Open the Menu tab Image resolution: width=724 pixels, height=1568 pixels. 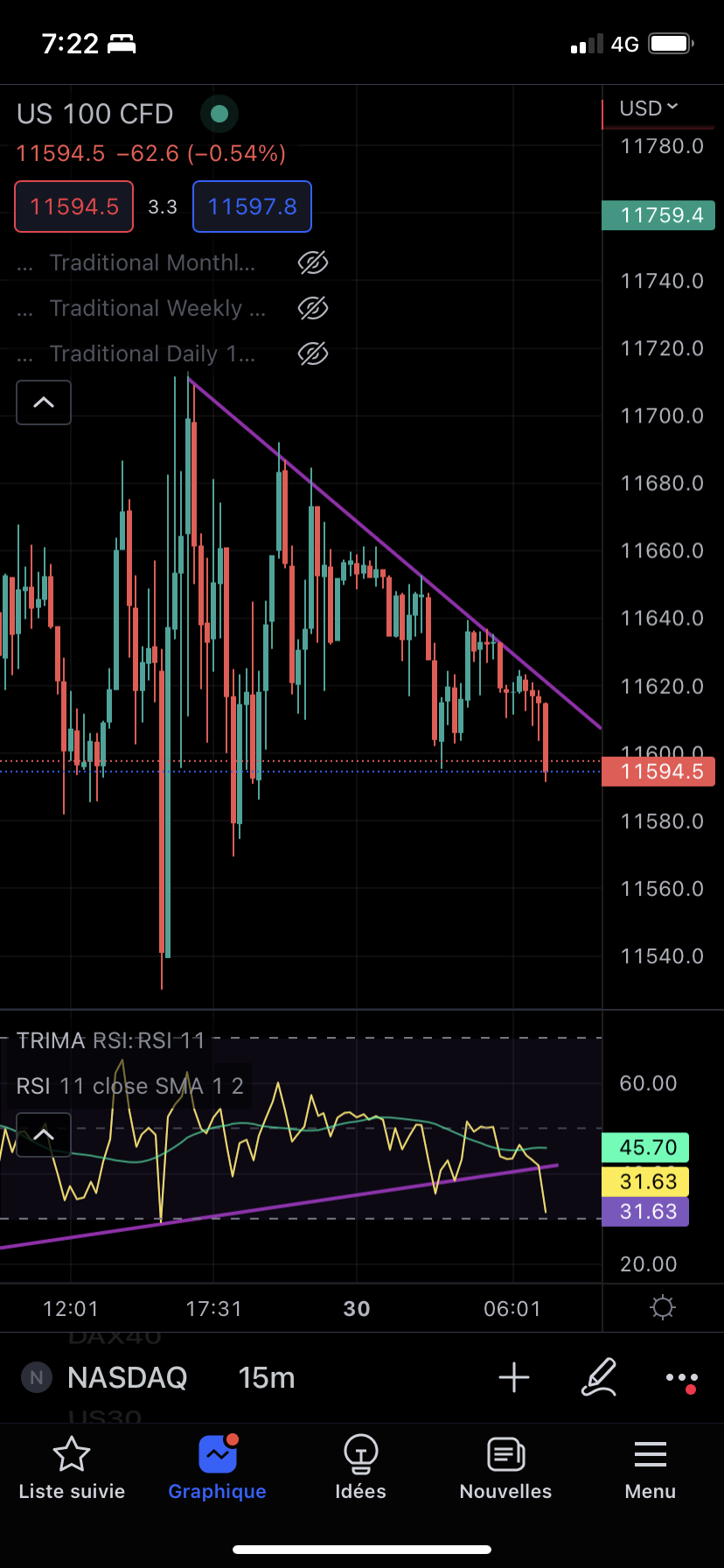tap(651, 1469)
